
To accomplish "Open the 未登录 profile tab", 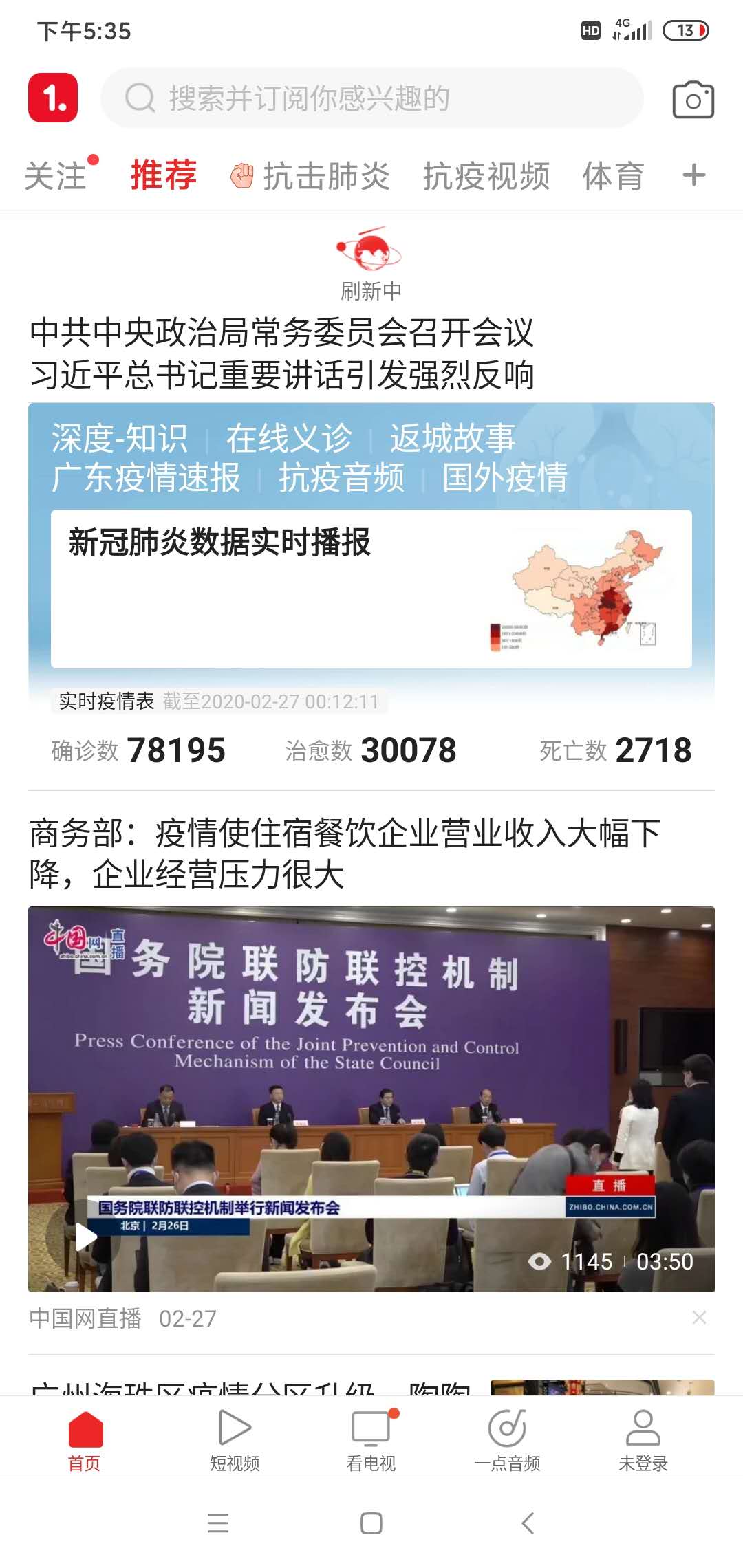I will [643, 1439].
